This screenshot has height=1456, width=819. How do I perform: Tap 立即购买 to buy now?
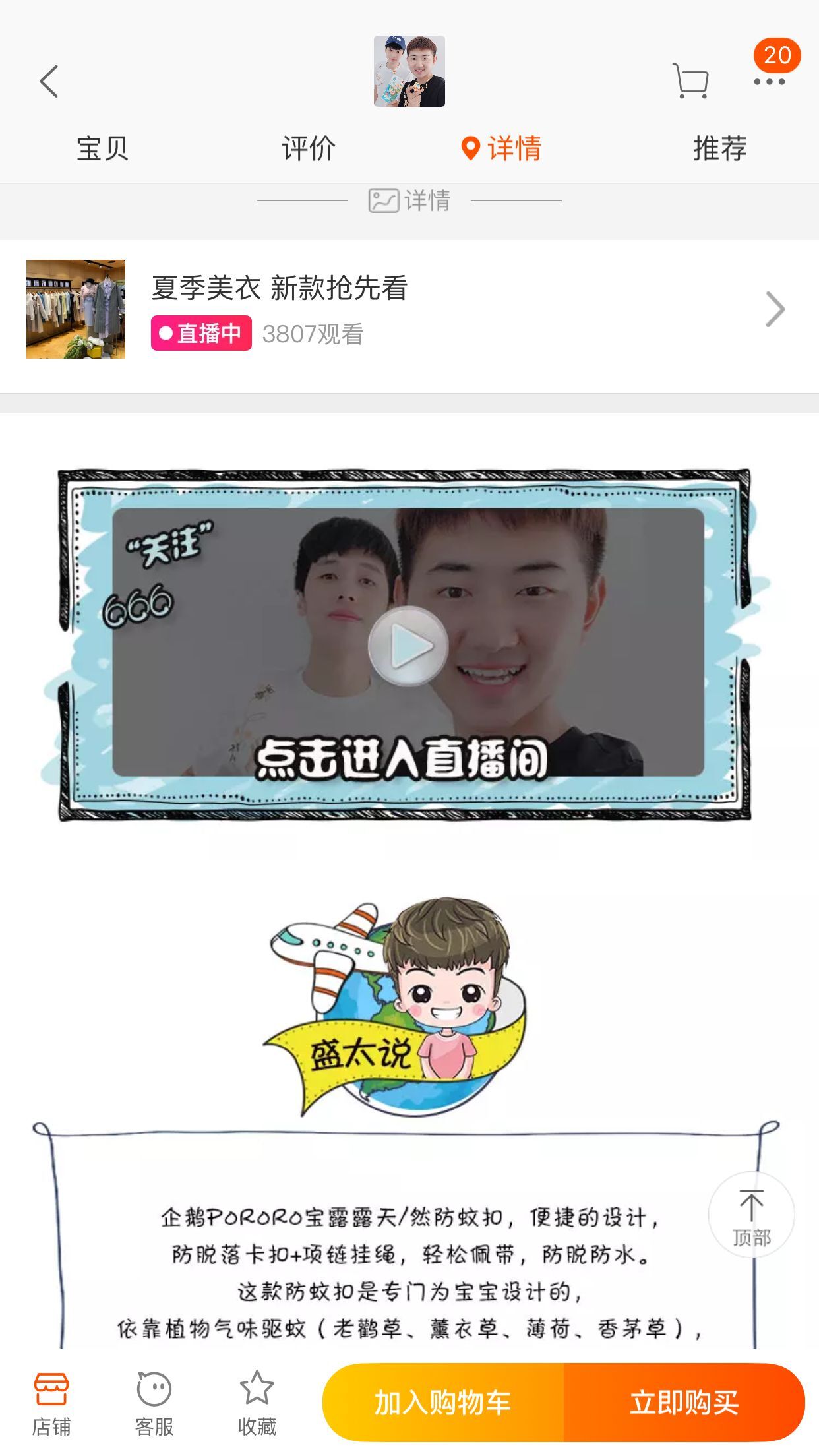click(684, 1402)
